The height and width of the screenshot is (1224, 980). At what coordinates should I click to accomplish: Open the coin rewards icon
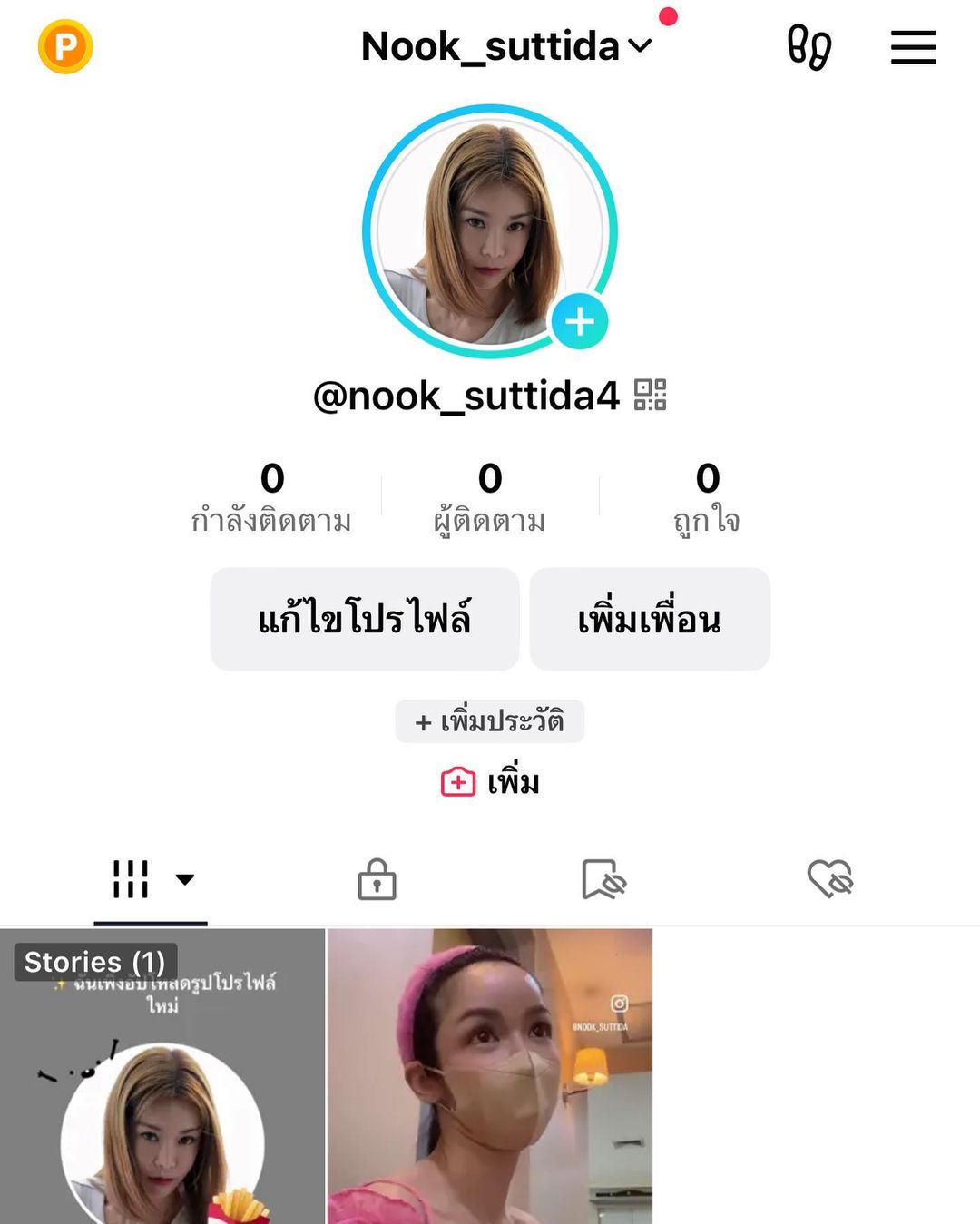tap(65, 46)
